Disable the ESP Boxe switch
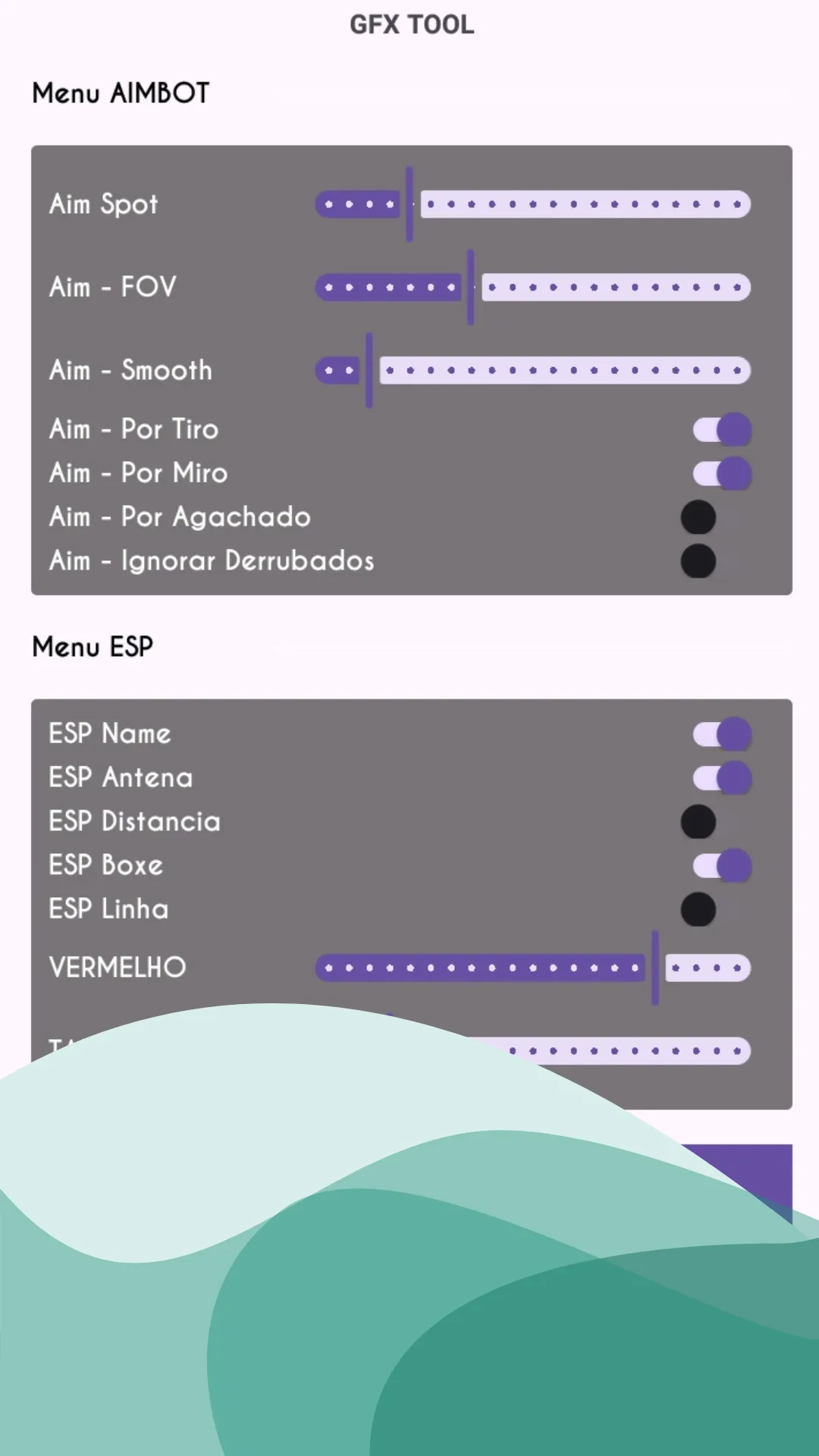This screenshot has height=1456, width=819. pyautogui.click(x=721, y=867)
